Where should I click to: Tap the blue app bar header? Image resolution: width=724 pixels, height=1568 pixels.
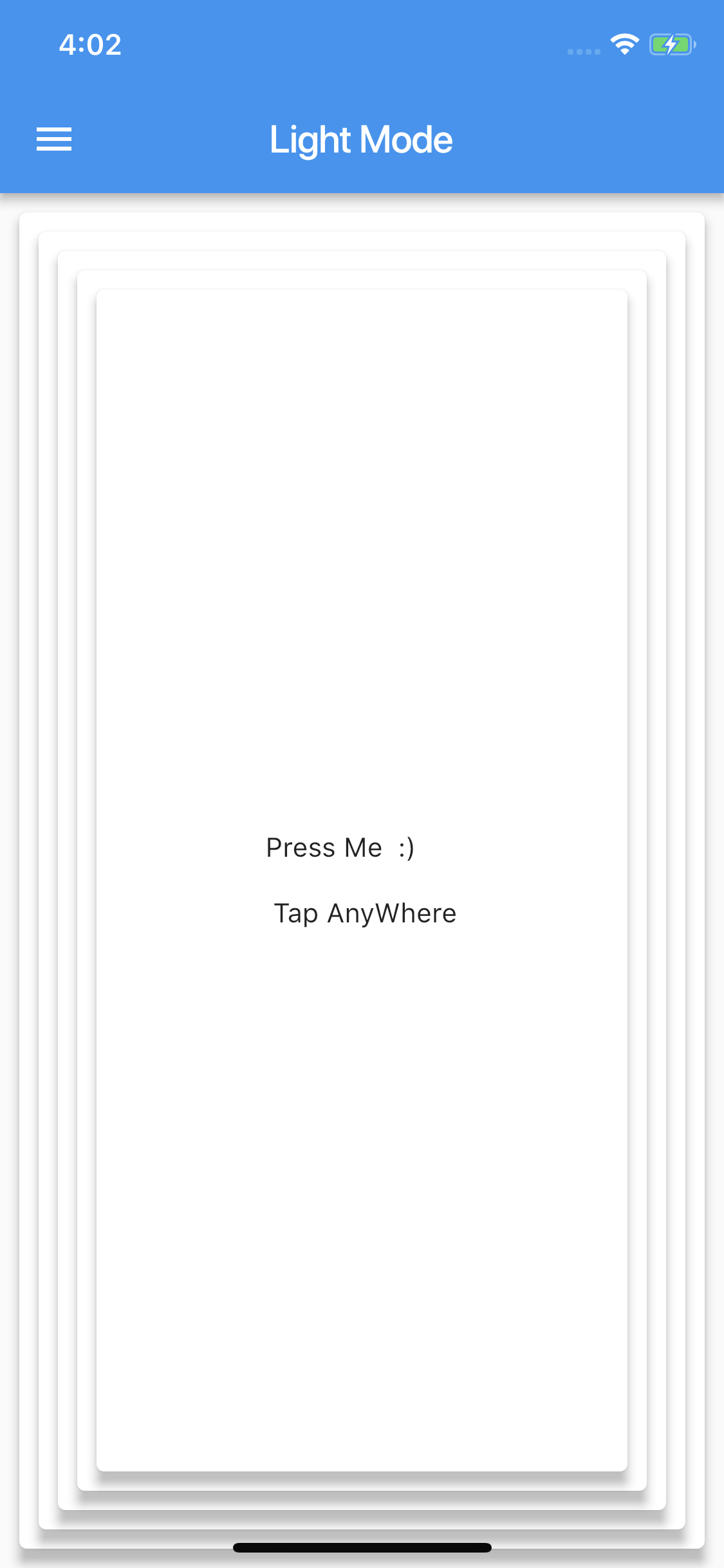[x=361, y=138]
